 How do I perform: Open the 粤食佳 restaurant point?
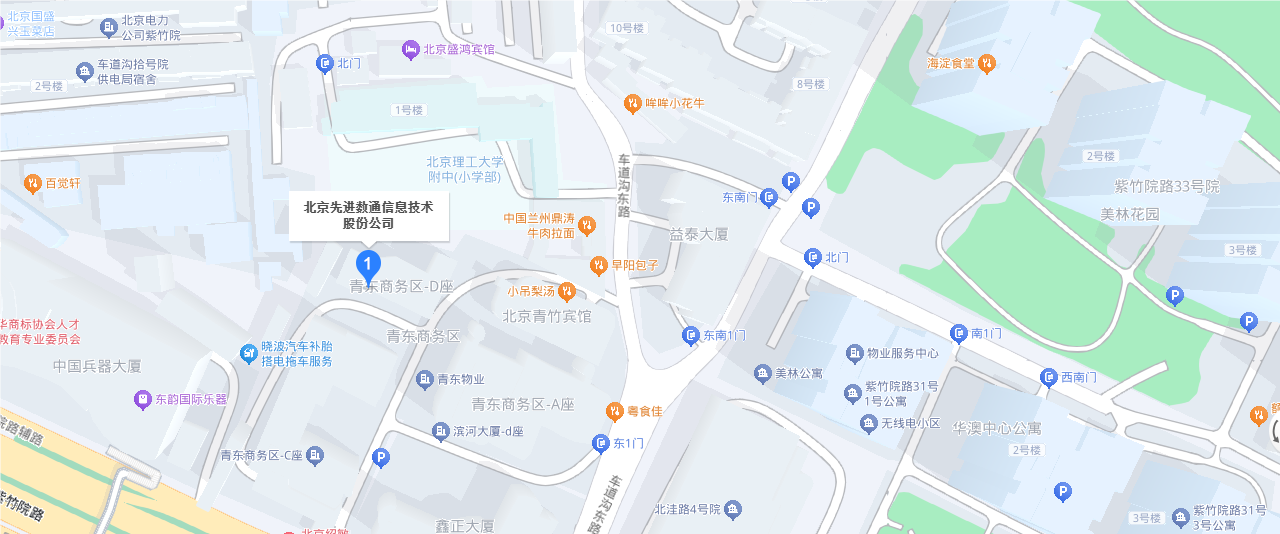(x=615, y=411)
